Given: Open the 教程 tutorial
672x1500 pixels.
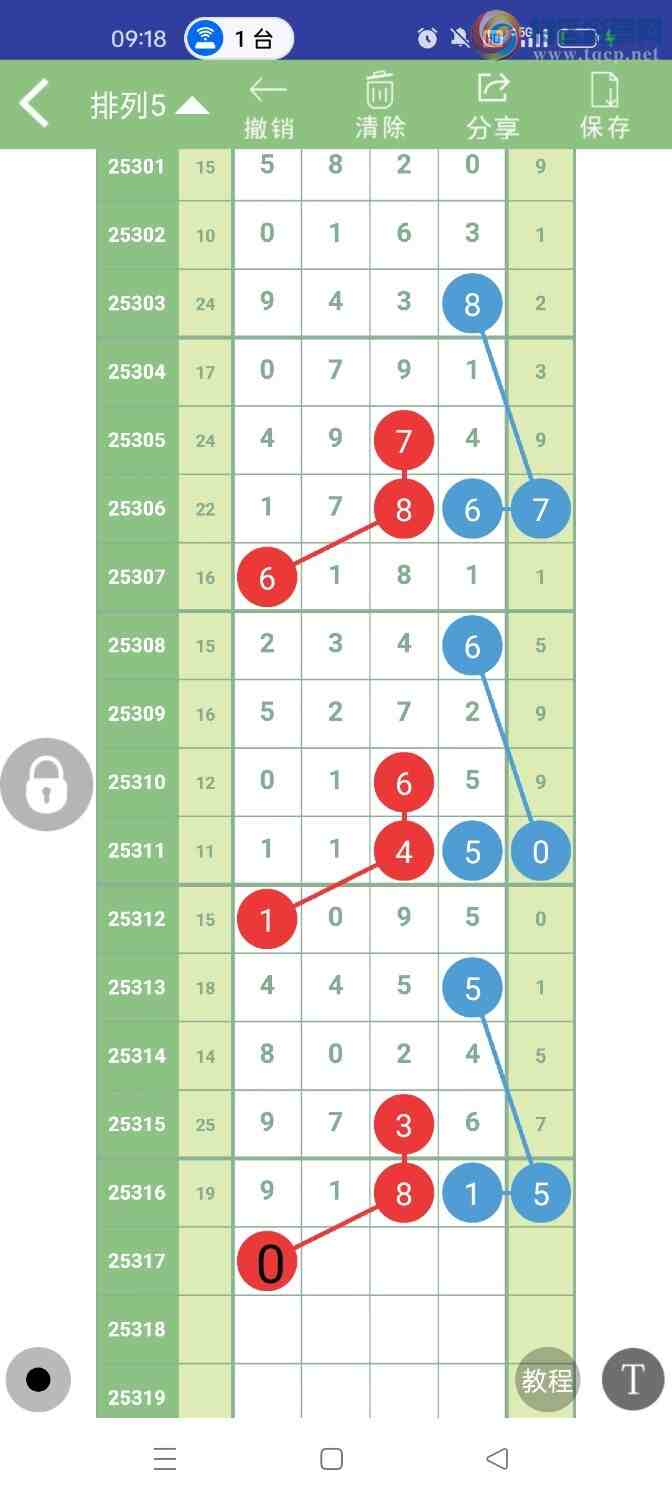Looking at the screenshot, I should tap(547, 1380).
